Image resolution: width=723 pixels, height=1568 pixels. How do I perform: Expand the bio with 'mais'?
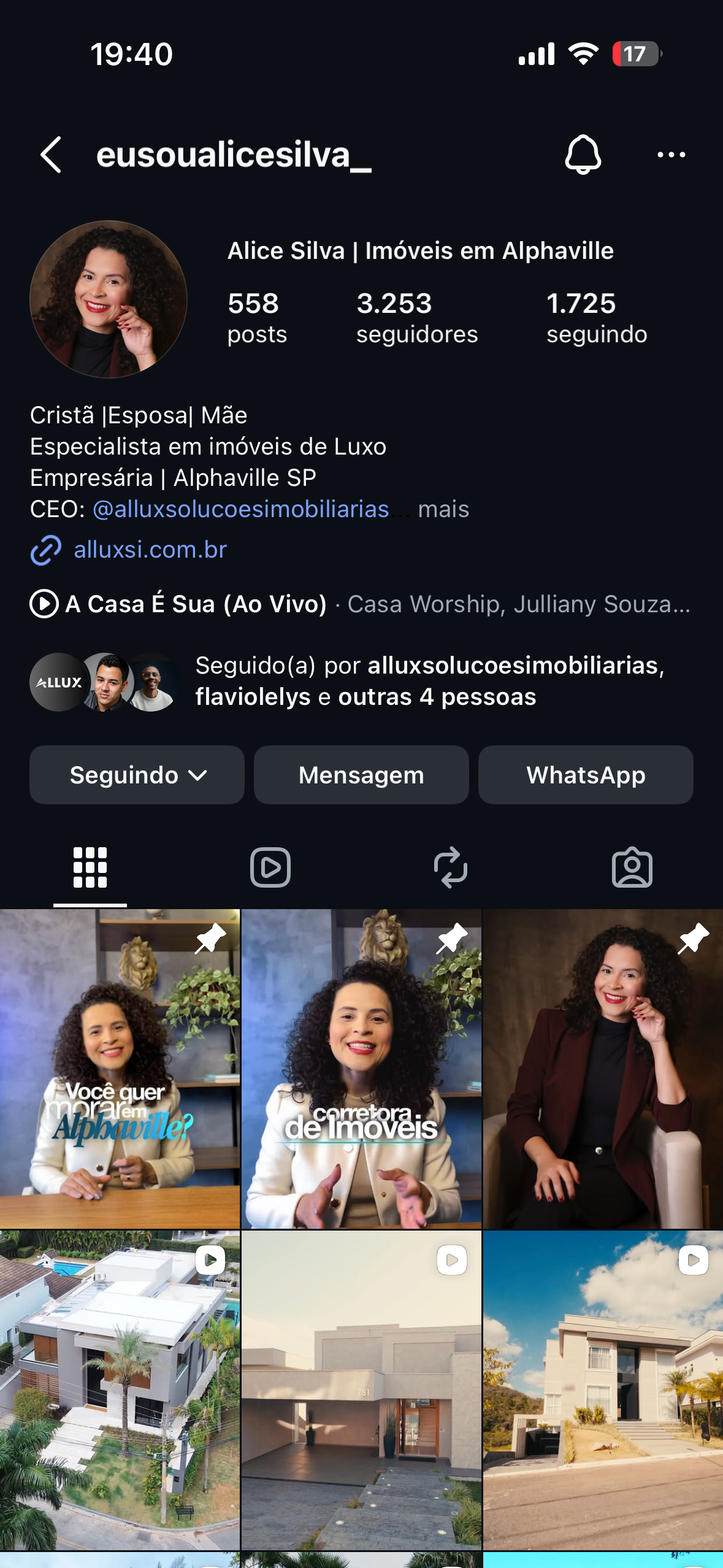tap(443, 509)
